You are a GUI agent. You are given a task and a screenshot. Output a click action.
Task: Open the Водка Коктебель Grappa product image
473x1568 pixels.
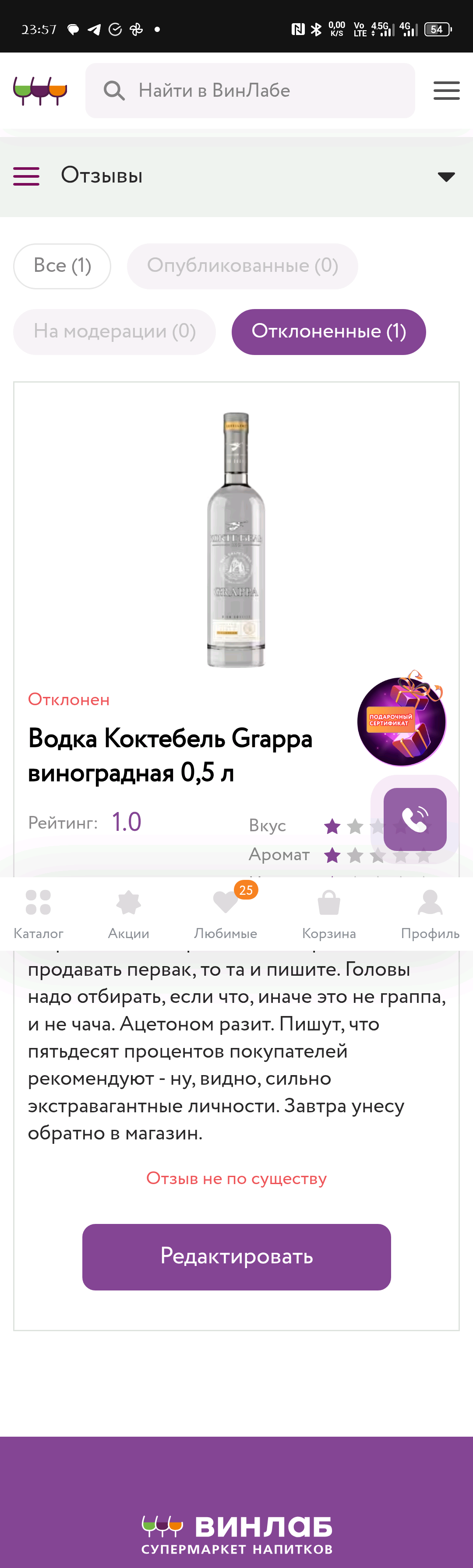(236, 540)
